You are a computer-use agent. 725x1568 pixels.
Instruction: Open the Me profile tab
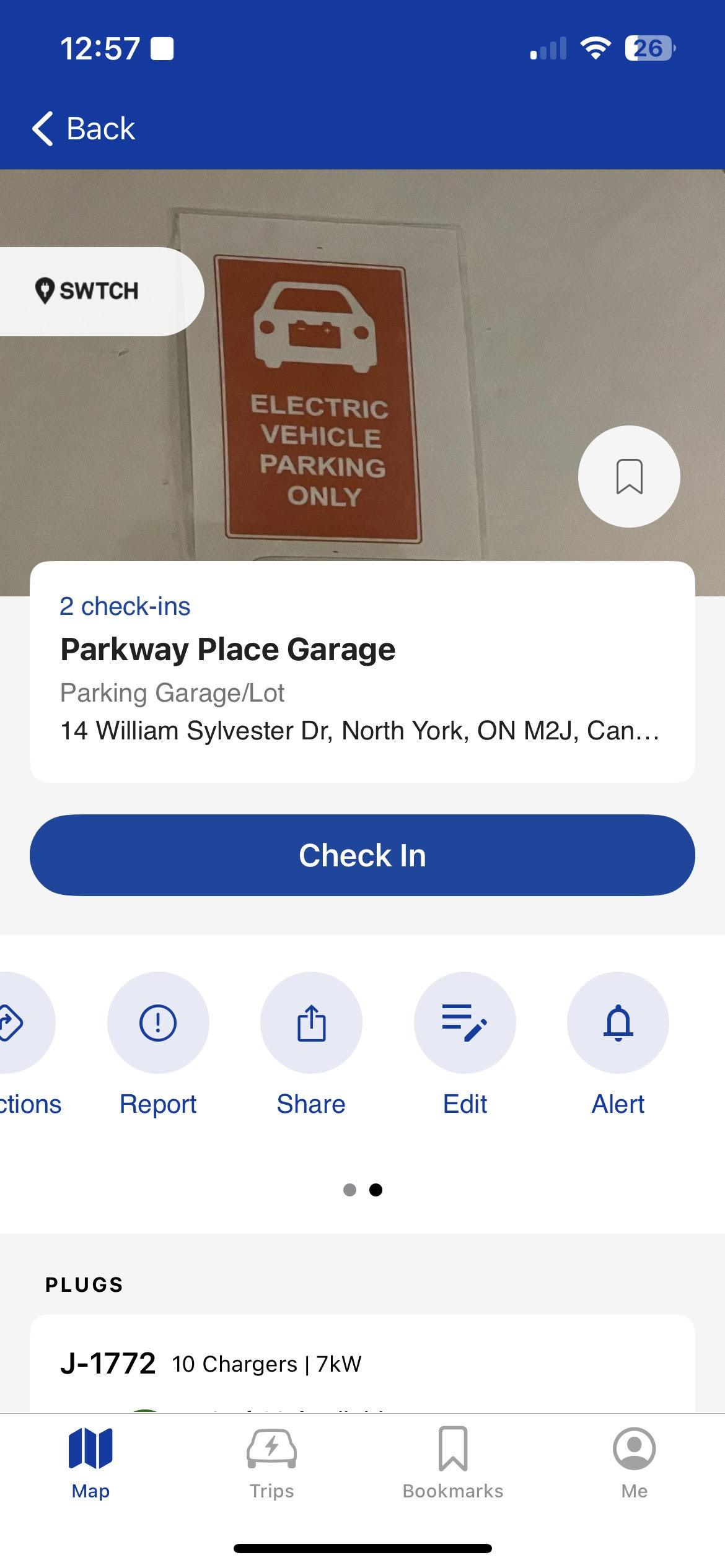[634, 1461]
